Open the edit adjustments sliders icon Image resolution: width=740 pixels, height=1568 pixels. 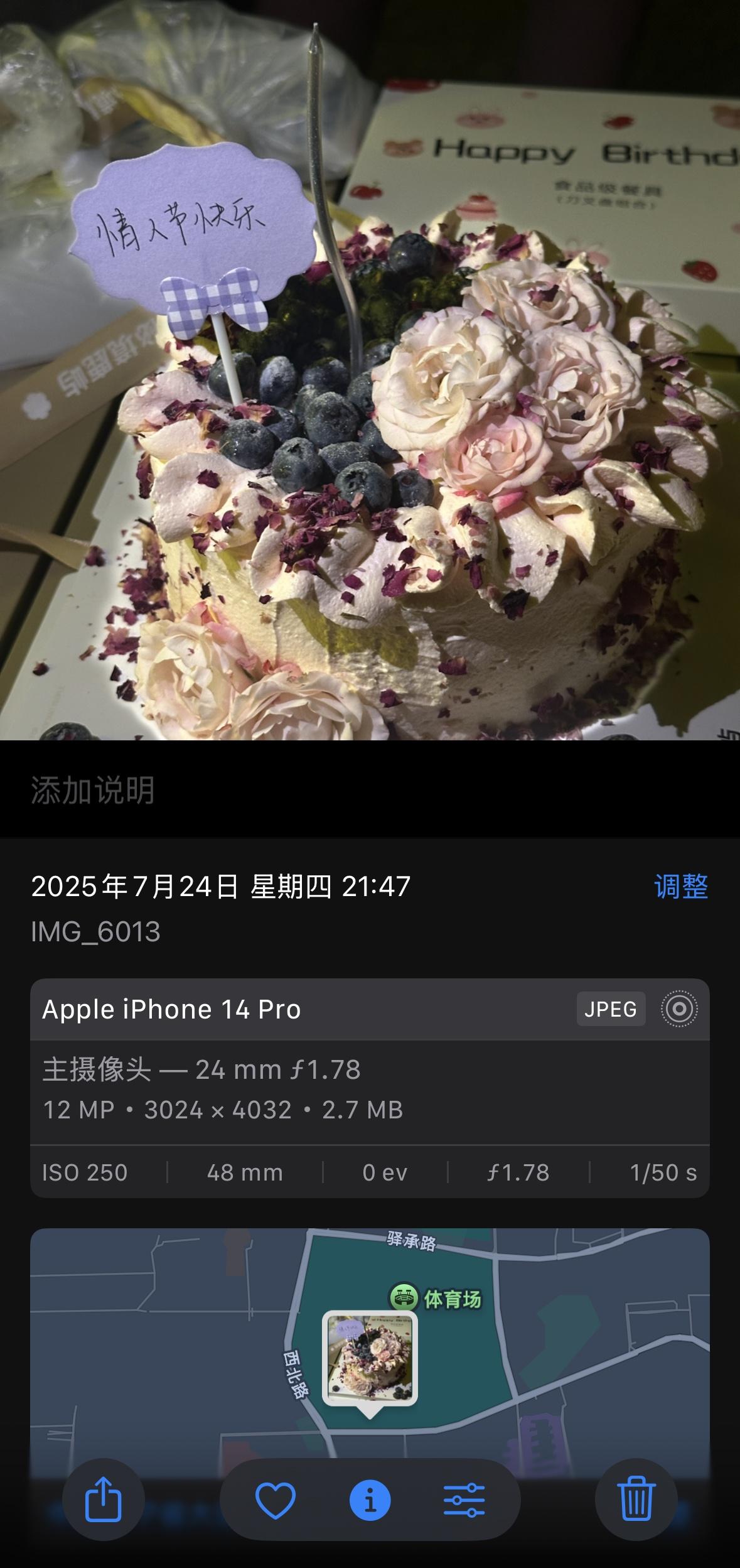[x=464, y=1500]
